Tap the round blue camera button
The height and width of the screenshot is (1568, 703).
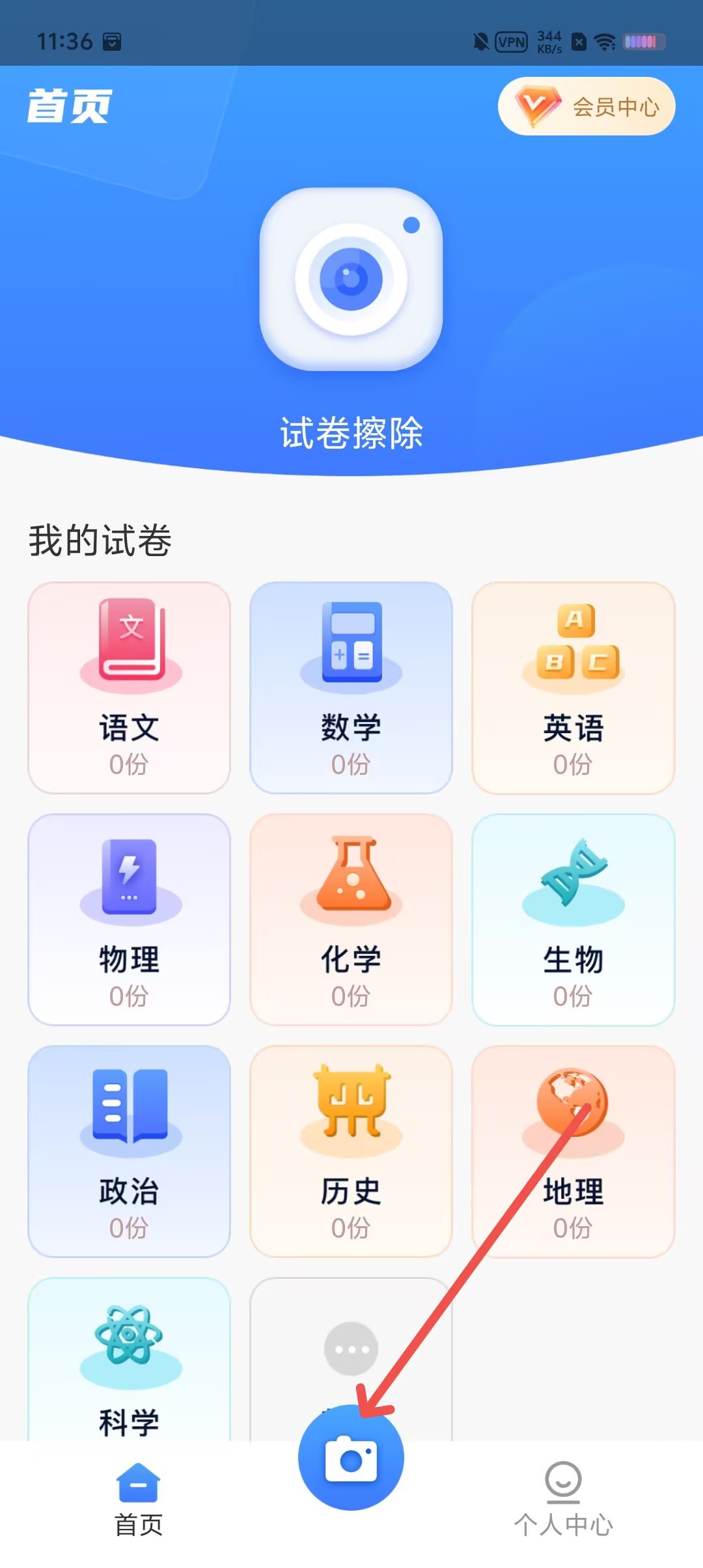tap(351, 1457)
